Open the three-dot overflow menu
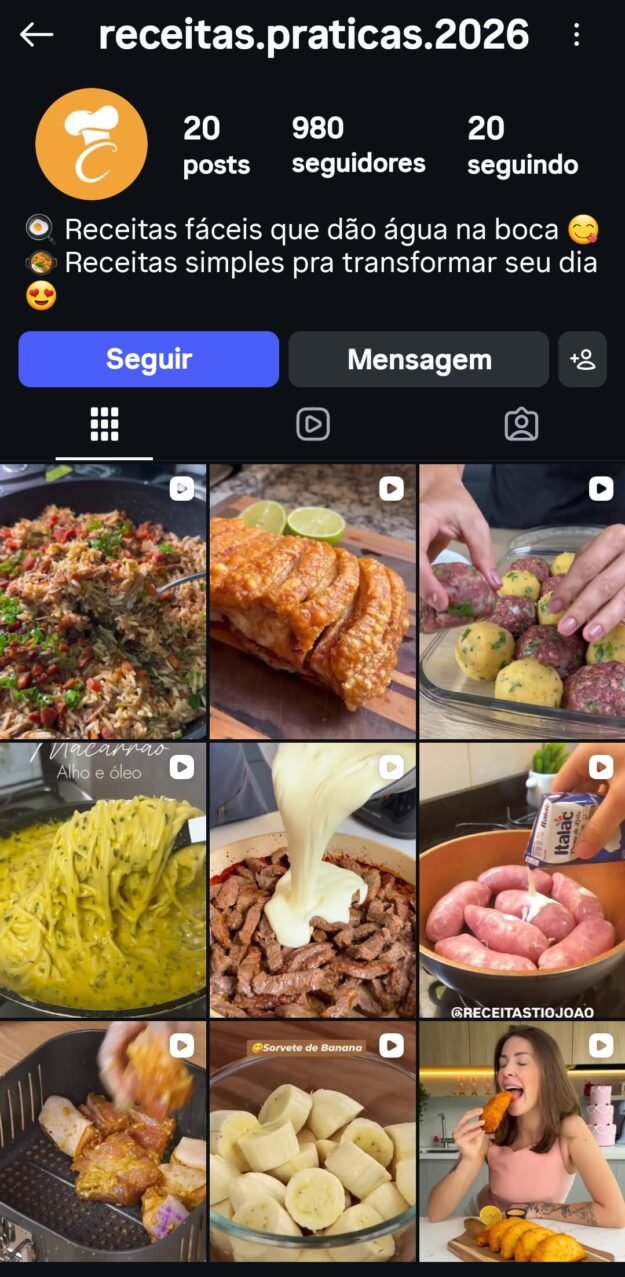The image size is (625, 1277). point(576,35)
